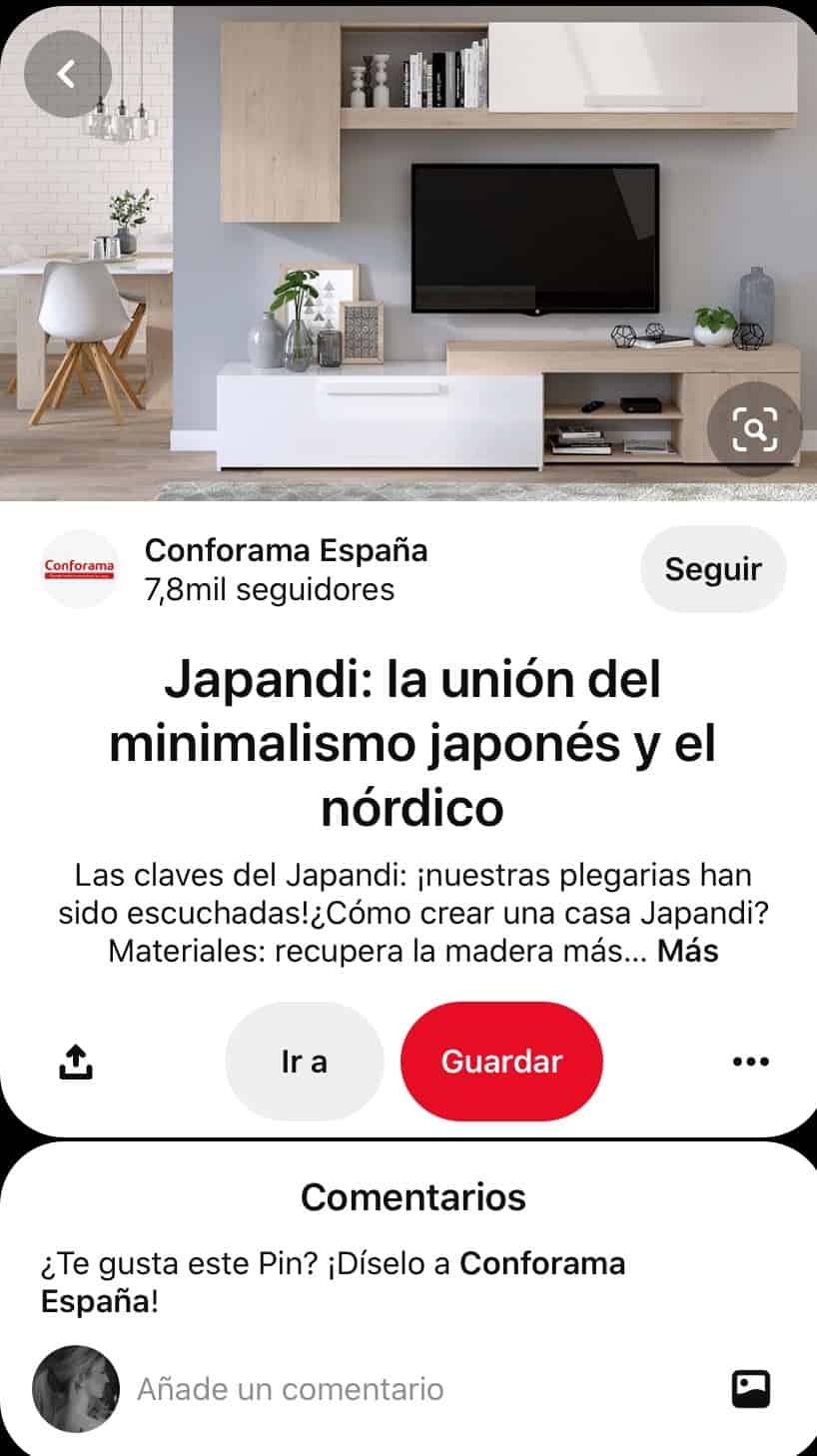
Task: Tap the Ir a button
Action: coord(305,1062)
